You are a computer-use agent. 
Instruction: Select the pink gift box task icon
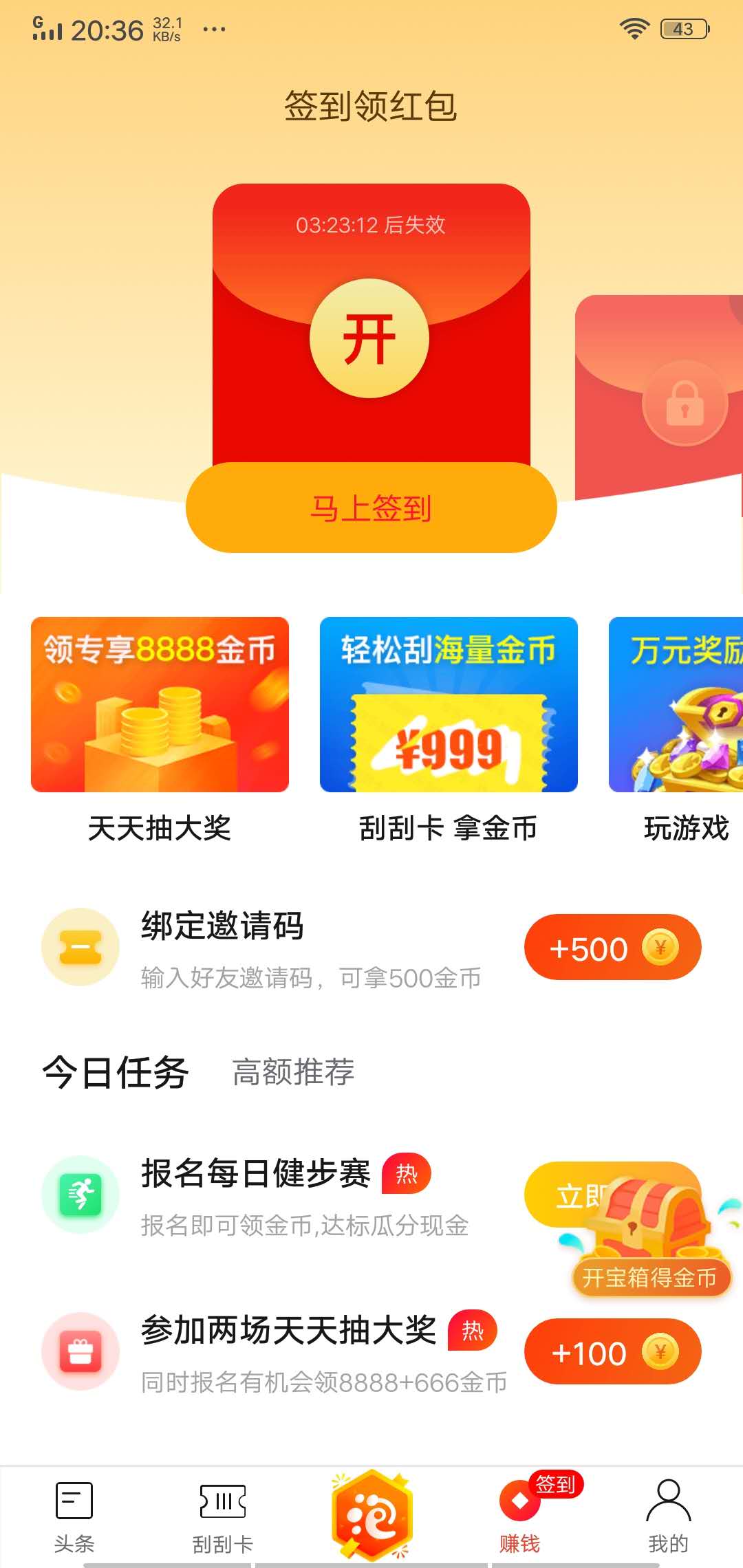point(80,1351)
